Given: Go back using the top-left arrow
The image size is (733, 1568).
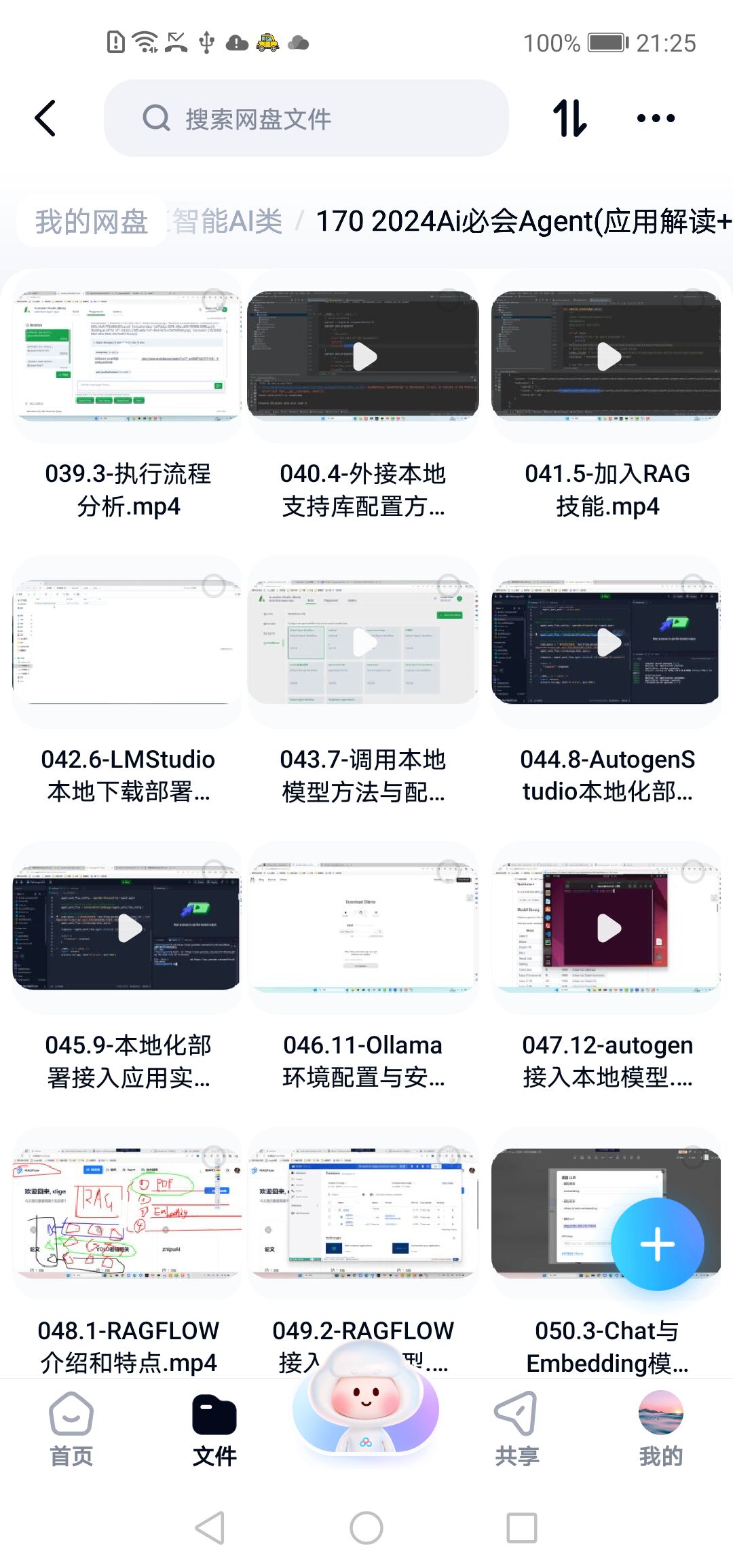Looking at the screenshot, I should point(45,118).
